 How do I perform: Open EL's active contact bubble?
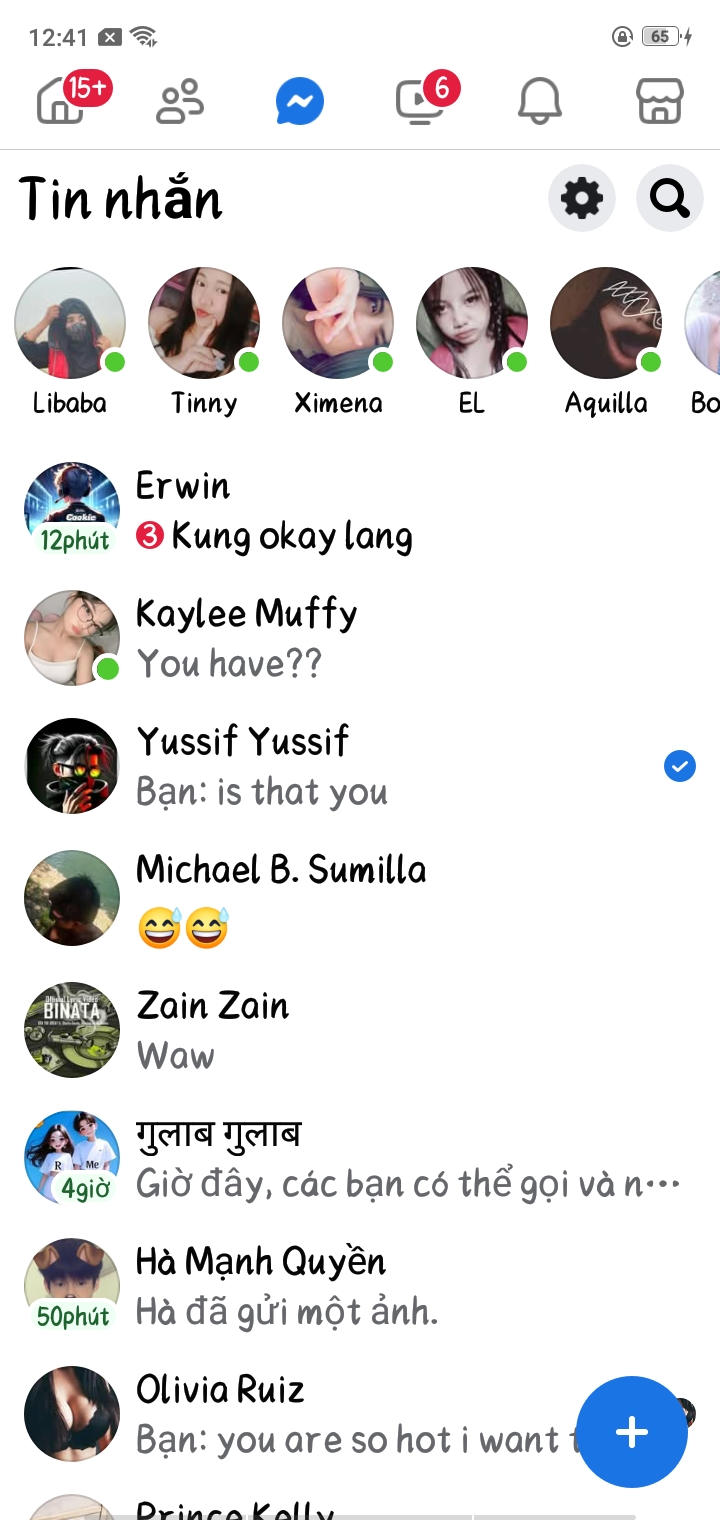coord(472,323)
